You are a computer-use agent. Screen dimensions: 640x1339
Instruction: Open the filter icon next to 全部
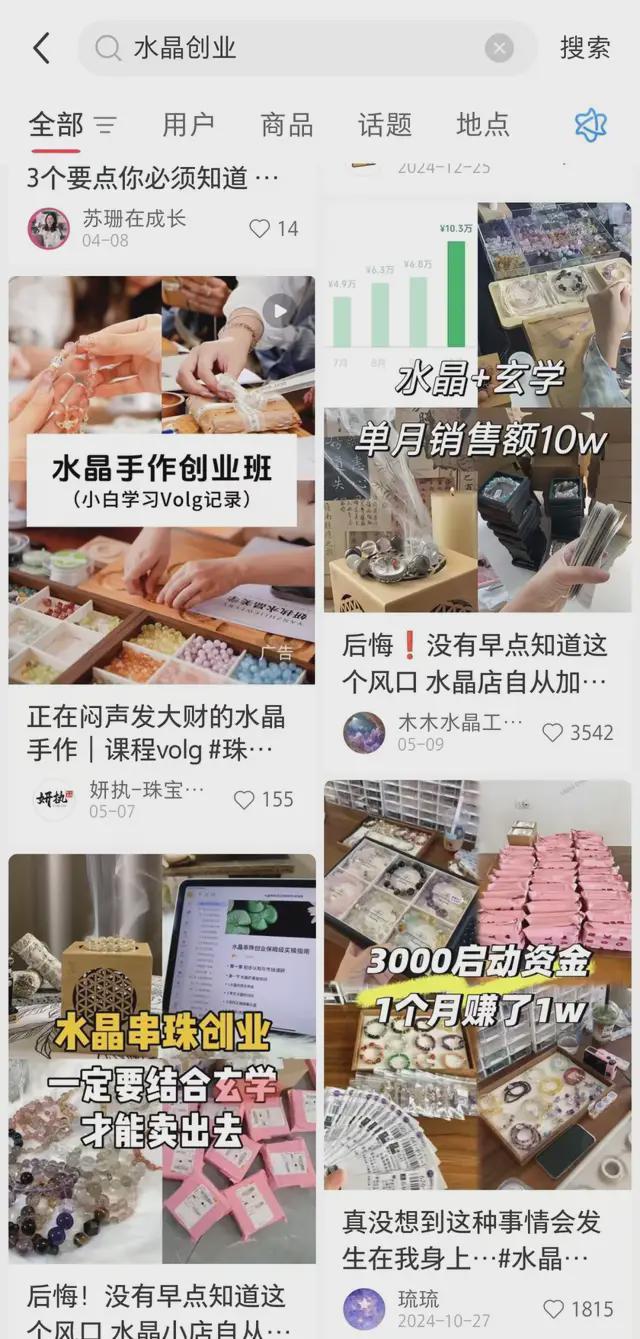105,125
